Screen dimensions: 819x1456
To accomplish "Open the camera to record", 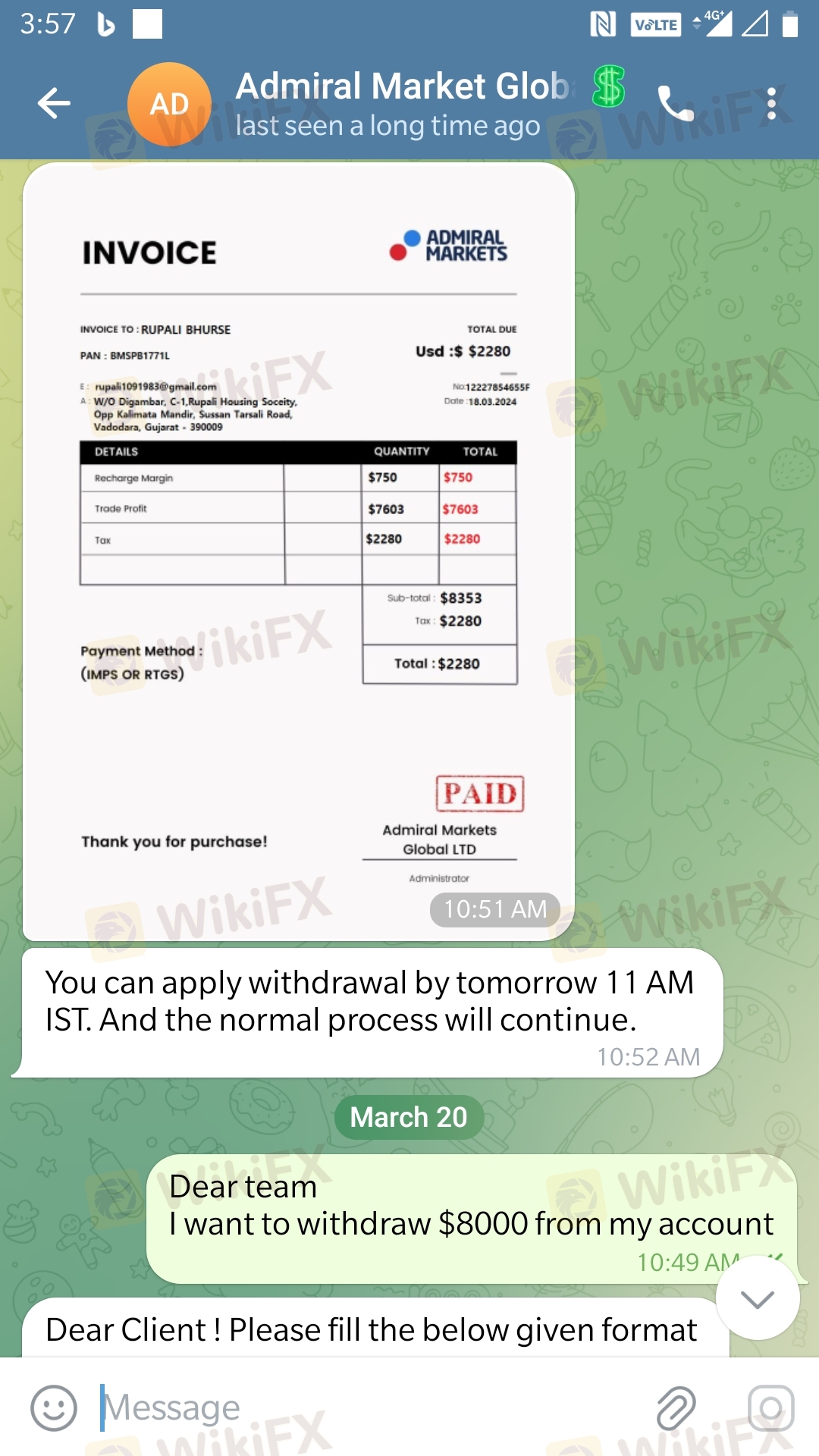I will tap(770, 1408).
